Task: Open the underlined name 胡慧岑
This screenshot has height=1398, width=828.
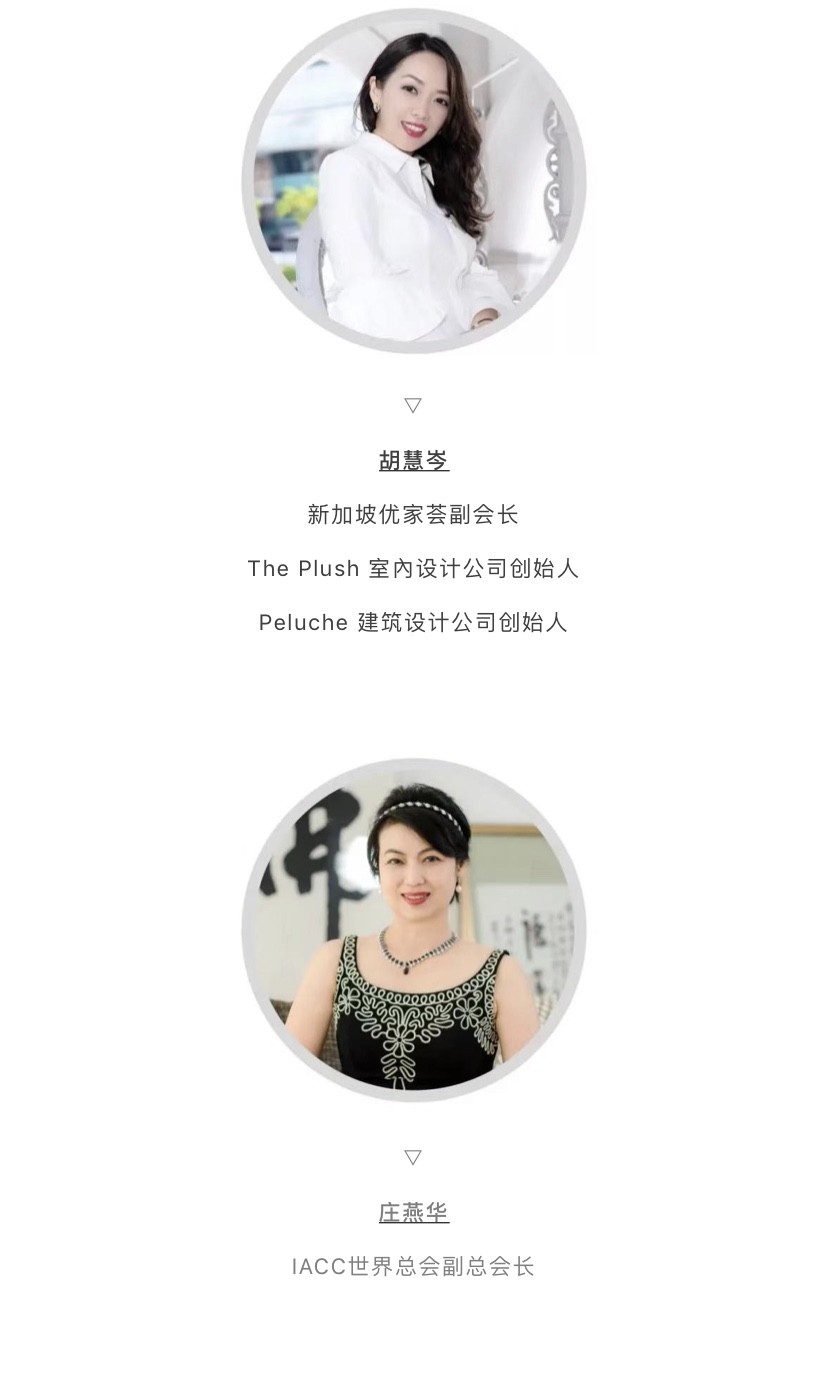Action: (x=413, y=461)
